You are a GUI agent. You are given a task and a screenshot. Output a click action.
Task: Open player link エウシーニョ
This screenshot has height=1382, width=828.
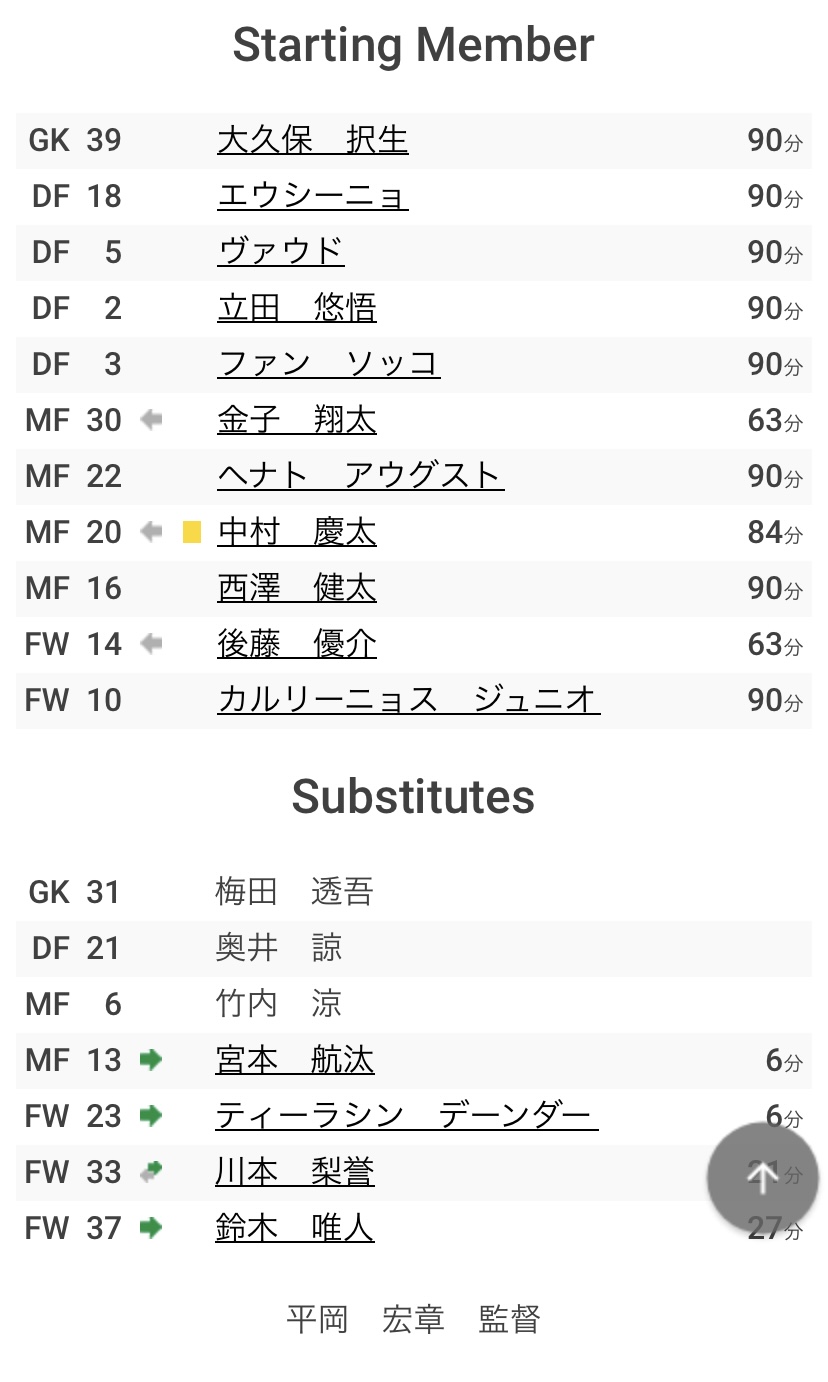313,196
